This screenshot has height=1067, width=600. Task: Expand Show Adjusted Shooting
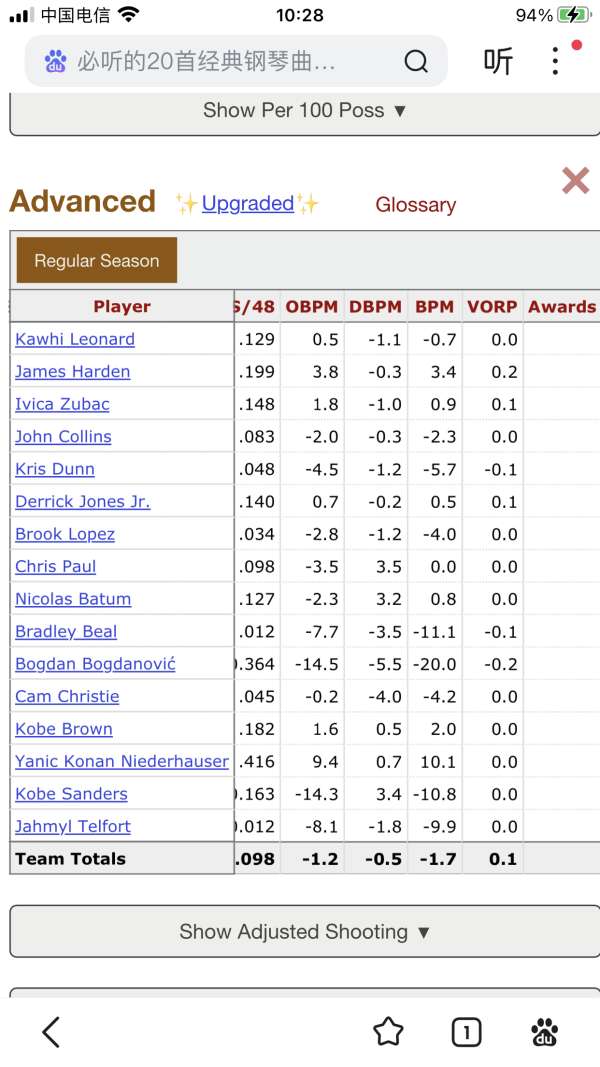coord(304,932)
